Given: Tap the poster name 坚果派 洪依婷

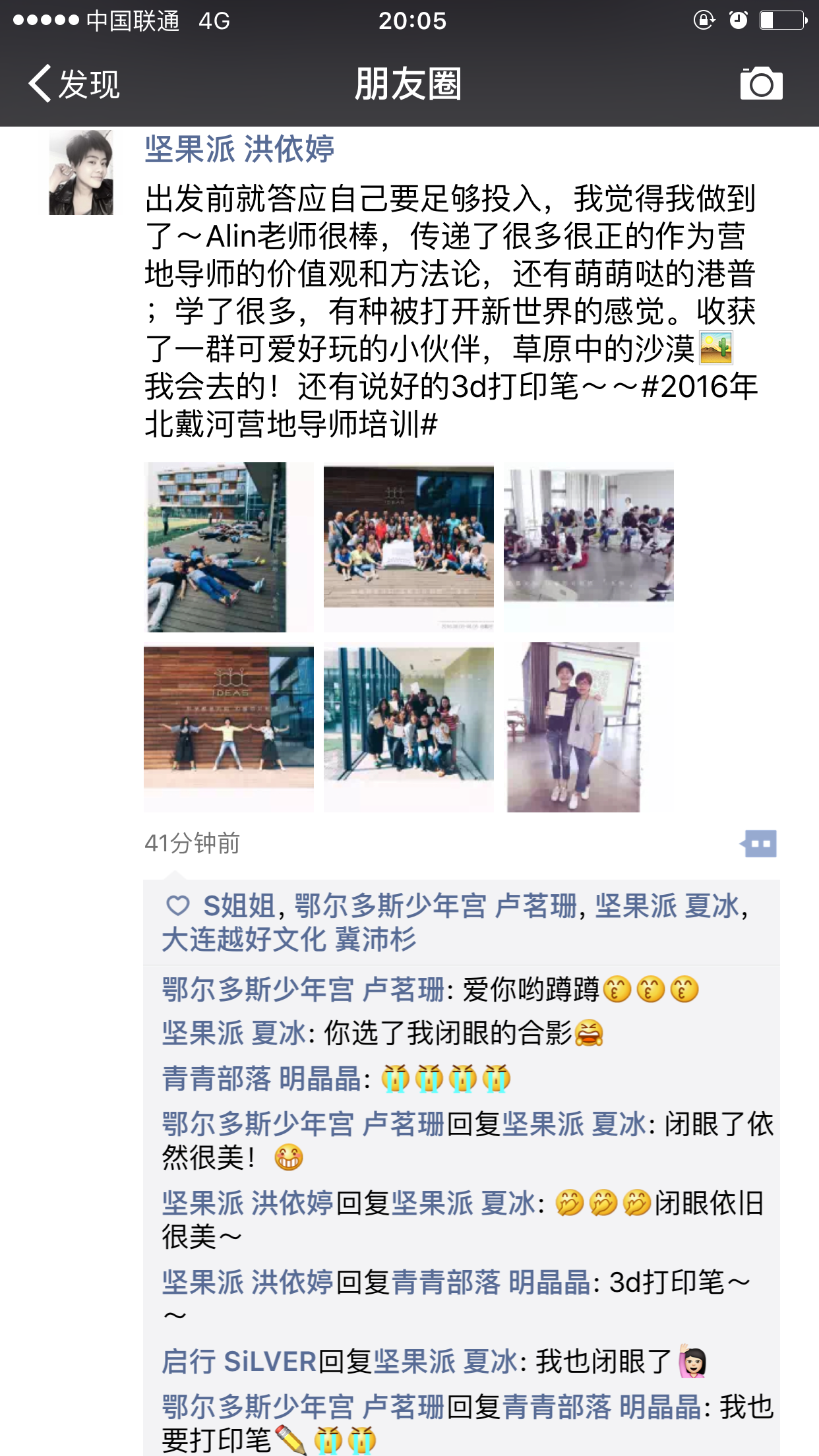Looking at the screenshot, I should [239, 149].
